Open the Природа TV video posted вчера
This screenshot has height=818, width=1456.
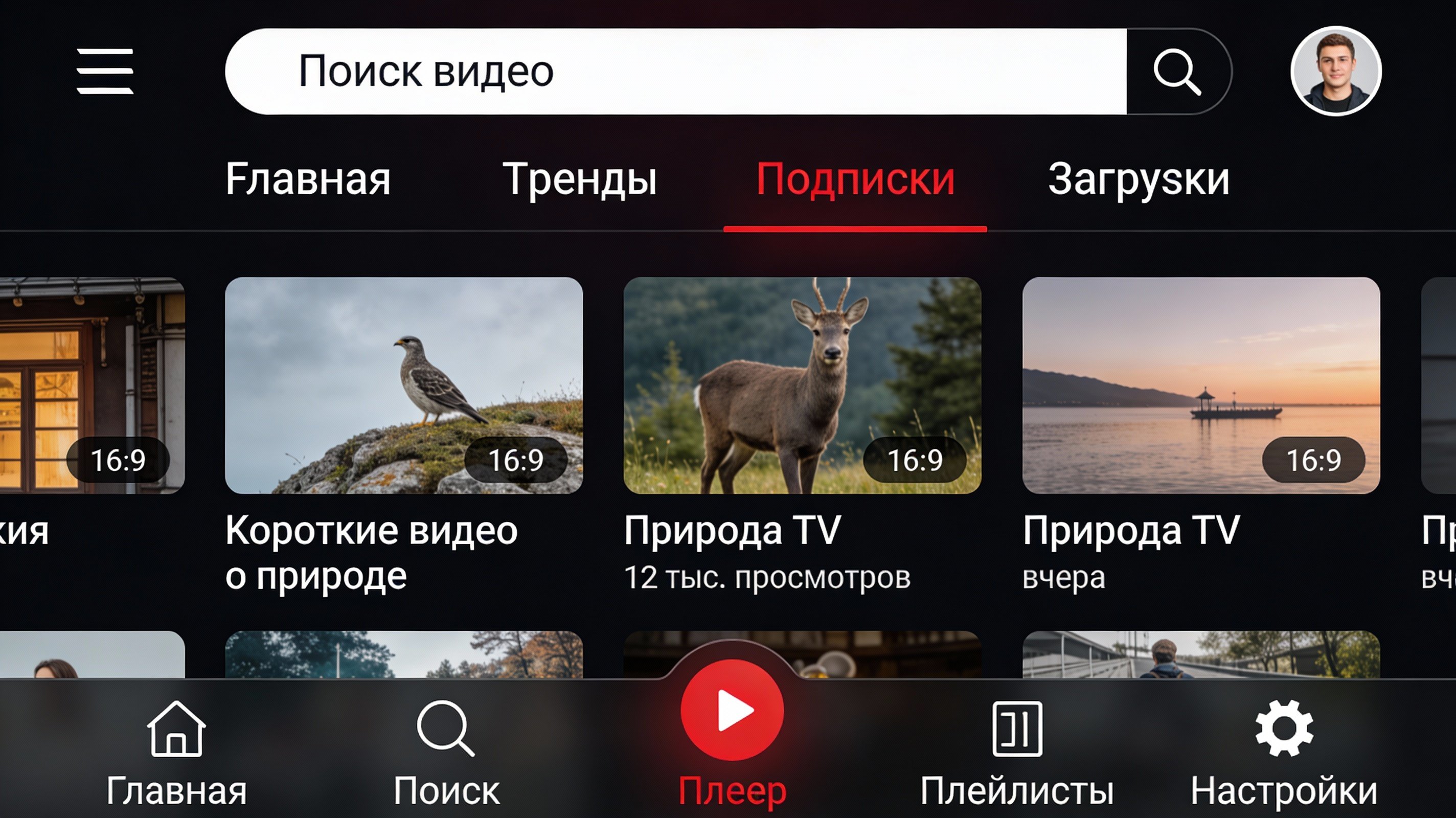pyautogui.click(x=1200, y=385)
